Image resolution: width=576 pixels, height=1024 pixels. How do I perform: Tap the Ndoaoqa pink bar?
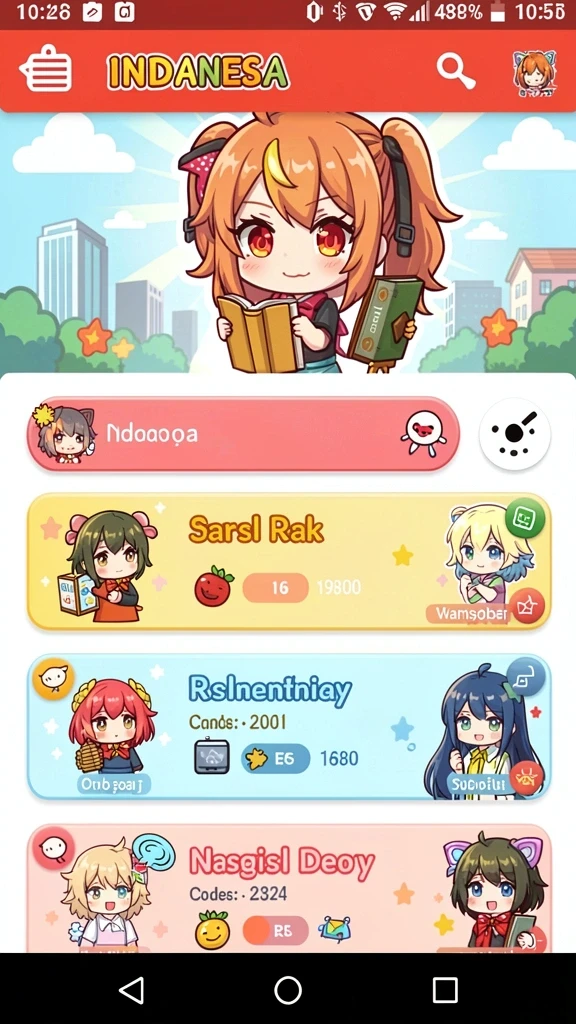tap(243, 434)
